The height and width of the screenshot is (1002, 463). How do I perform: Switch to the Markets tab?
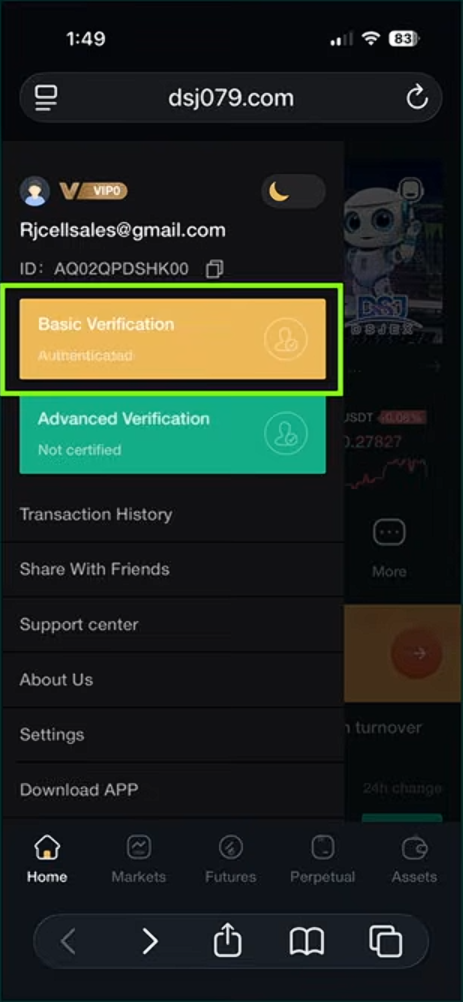(x=139, y=859)
